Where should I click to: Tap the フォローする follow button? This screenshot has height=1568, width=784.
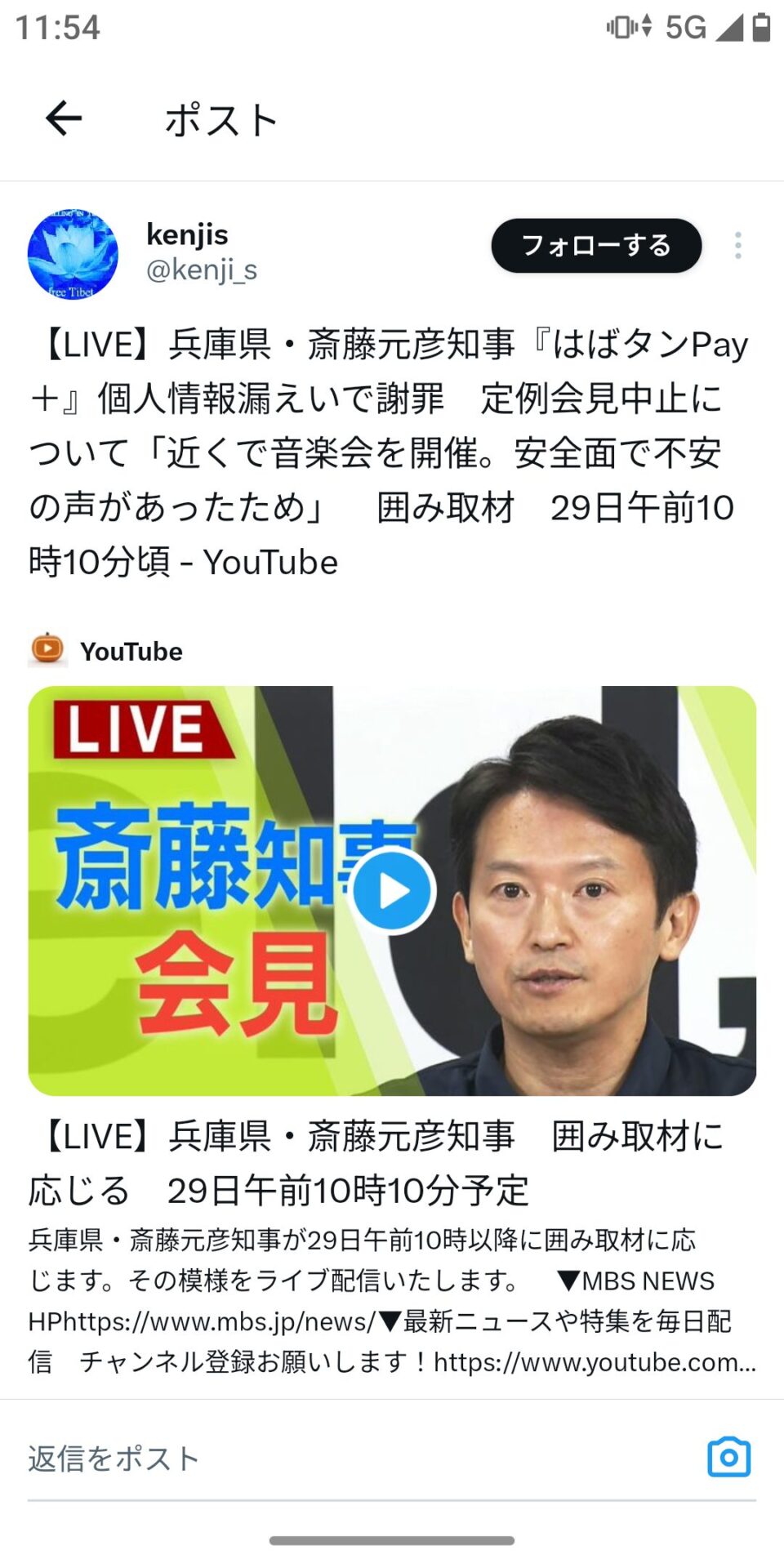click(596, 245)
